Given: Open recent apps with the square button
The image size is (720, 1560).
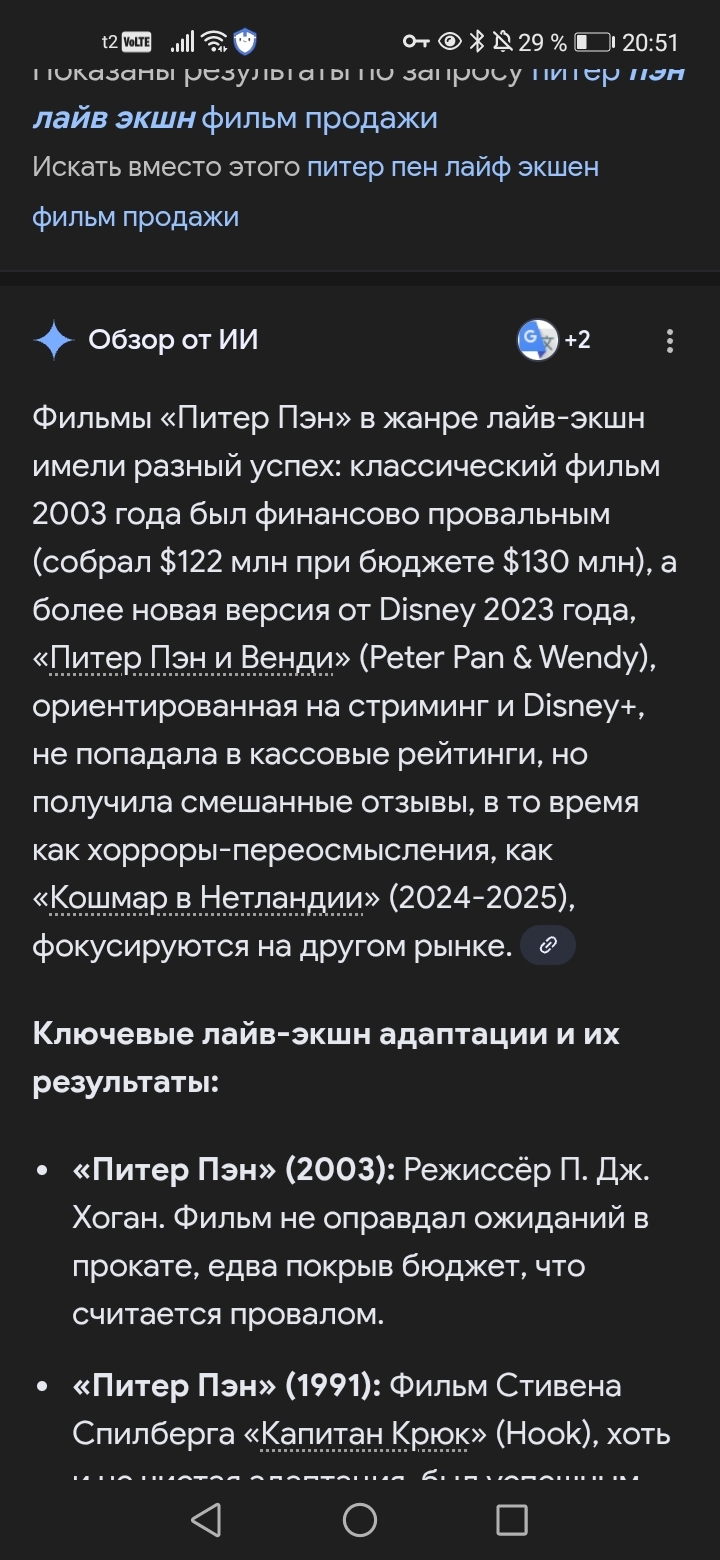Looking at the screenshot, I should click(x=512, y=1520).
